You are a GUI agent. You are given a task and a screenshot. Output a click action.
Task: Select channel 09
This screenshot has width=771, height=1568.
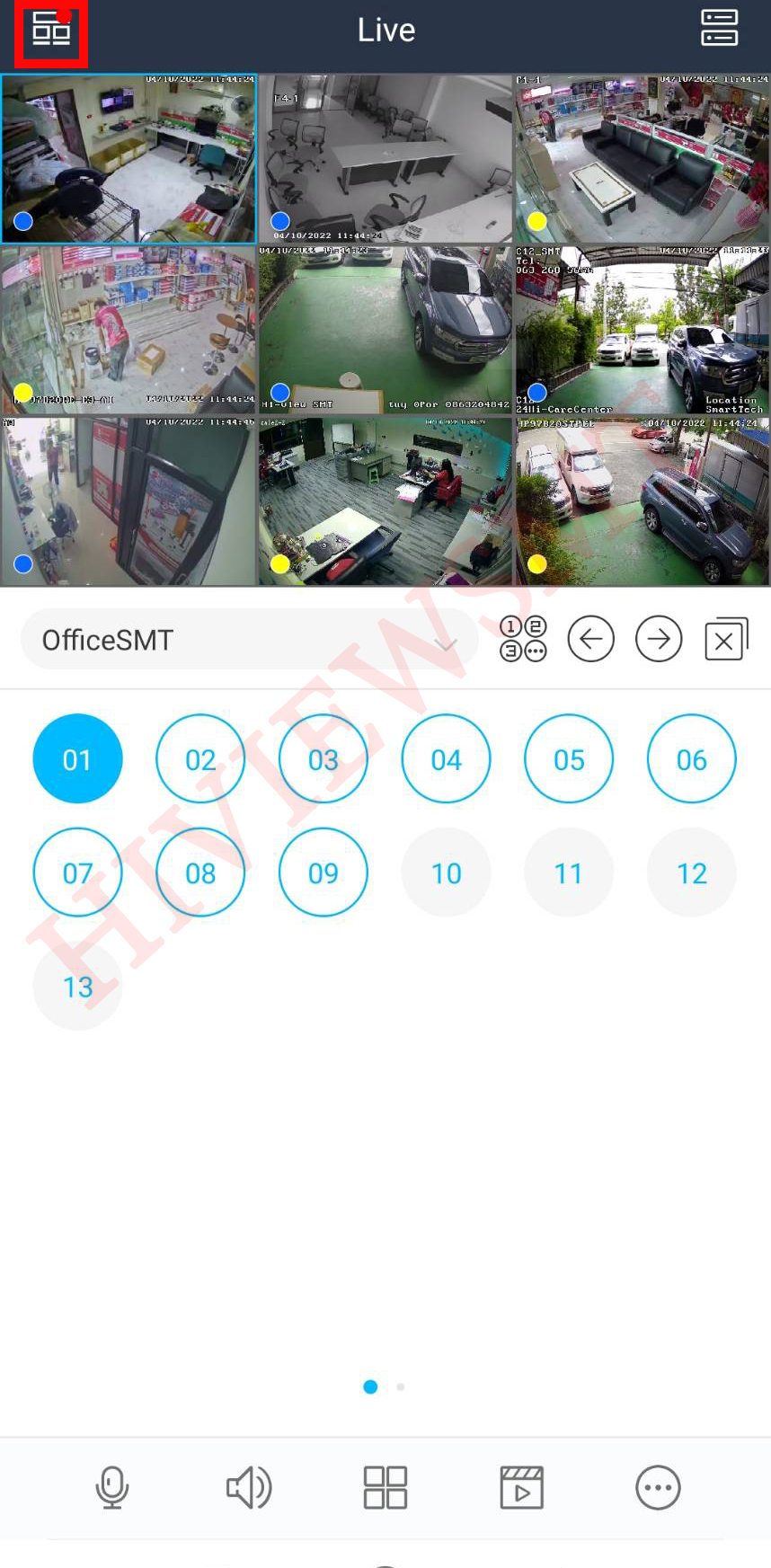[323, 873]
